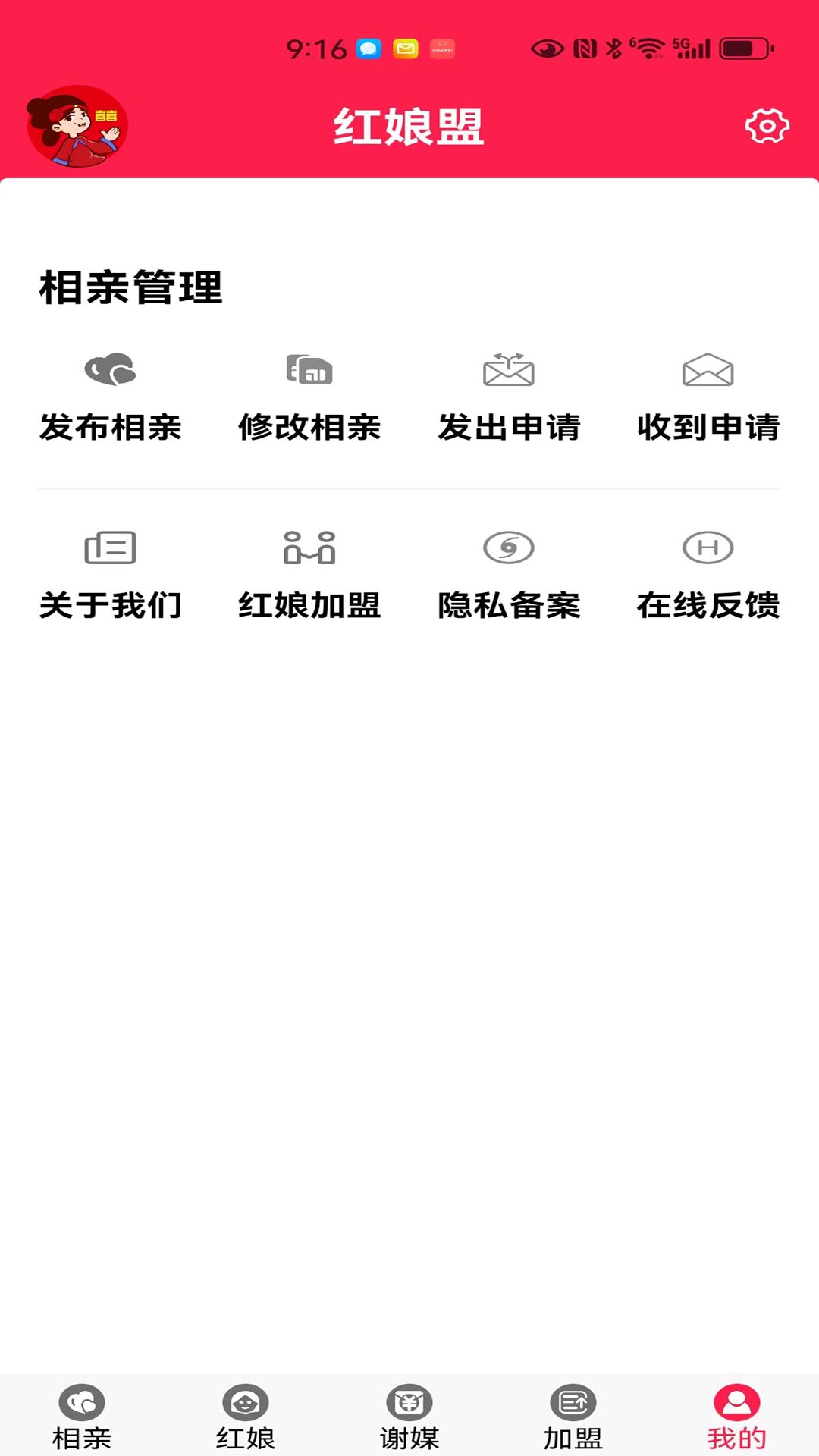Select the 修改相亲 (edit matchmaking) icon

tap(310, 371)
